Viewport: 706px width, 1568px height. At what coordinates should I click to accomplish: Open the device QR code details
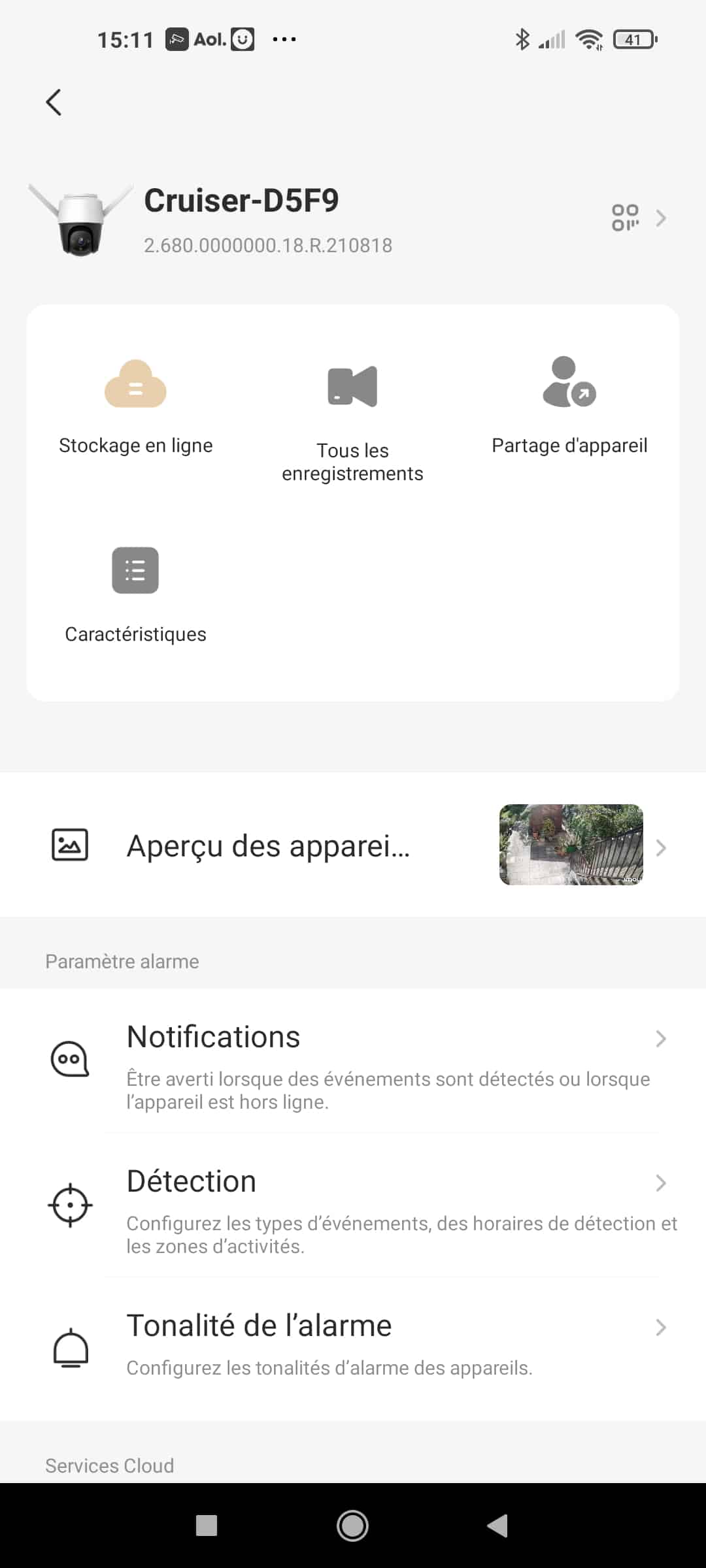(x=638, y=218)
